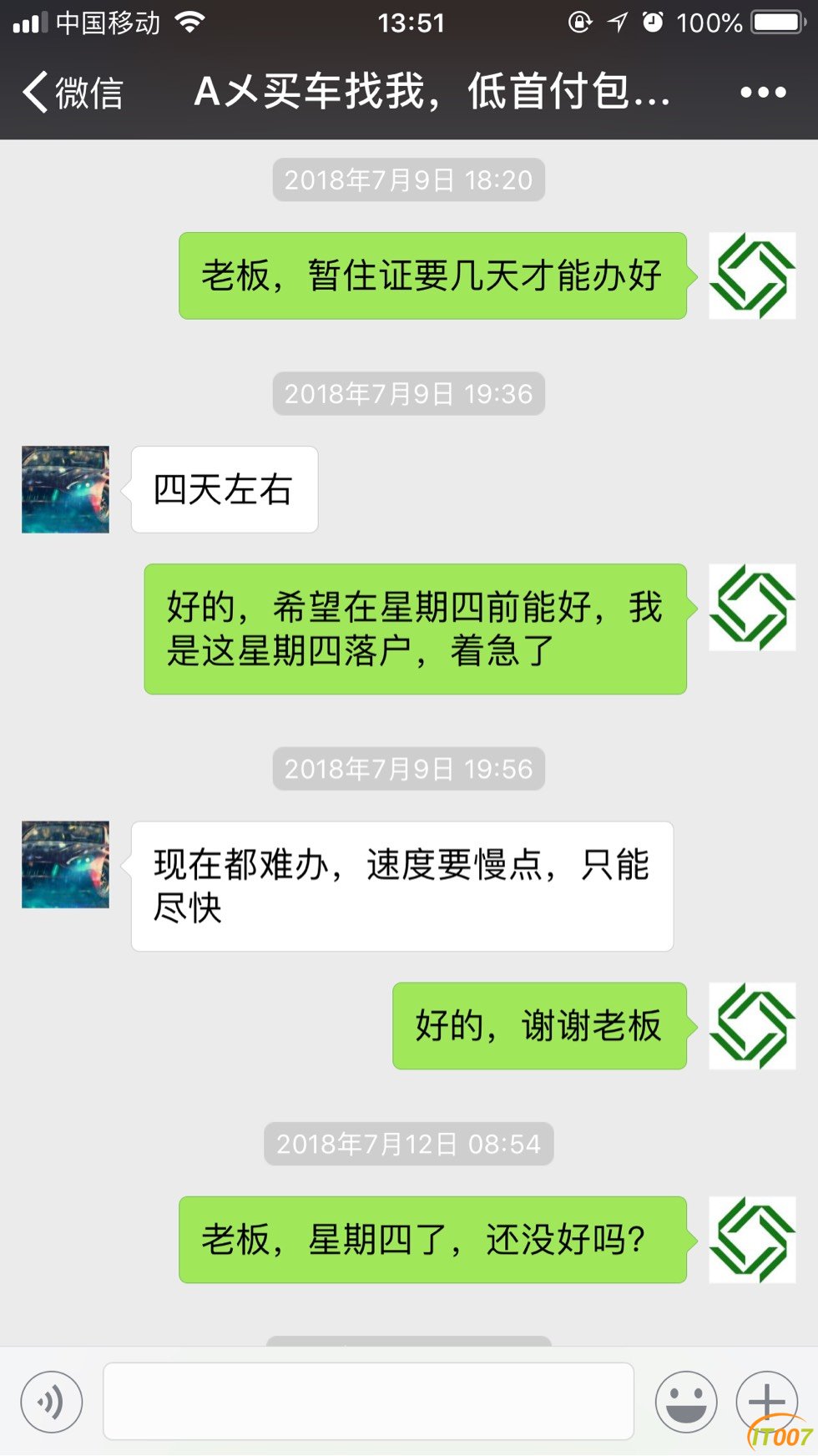Open the three-dot chat info menu
The height and width of the screenshot is (1456, 818).
763,92
